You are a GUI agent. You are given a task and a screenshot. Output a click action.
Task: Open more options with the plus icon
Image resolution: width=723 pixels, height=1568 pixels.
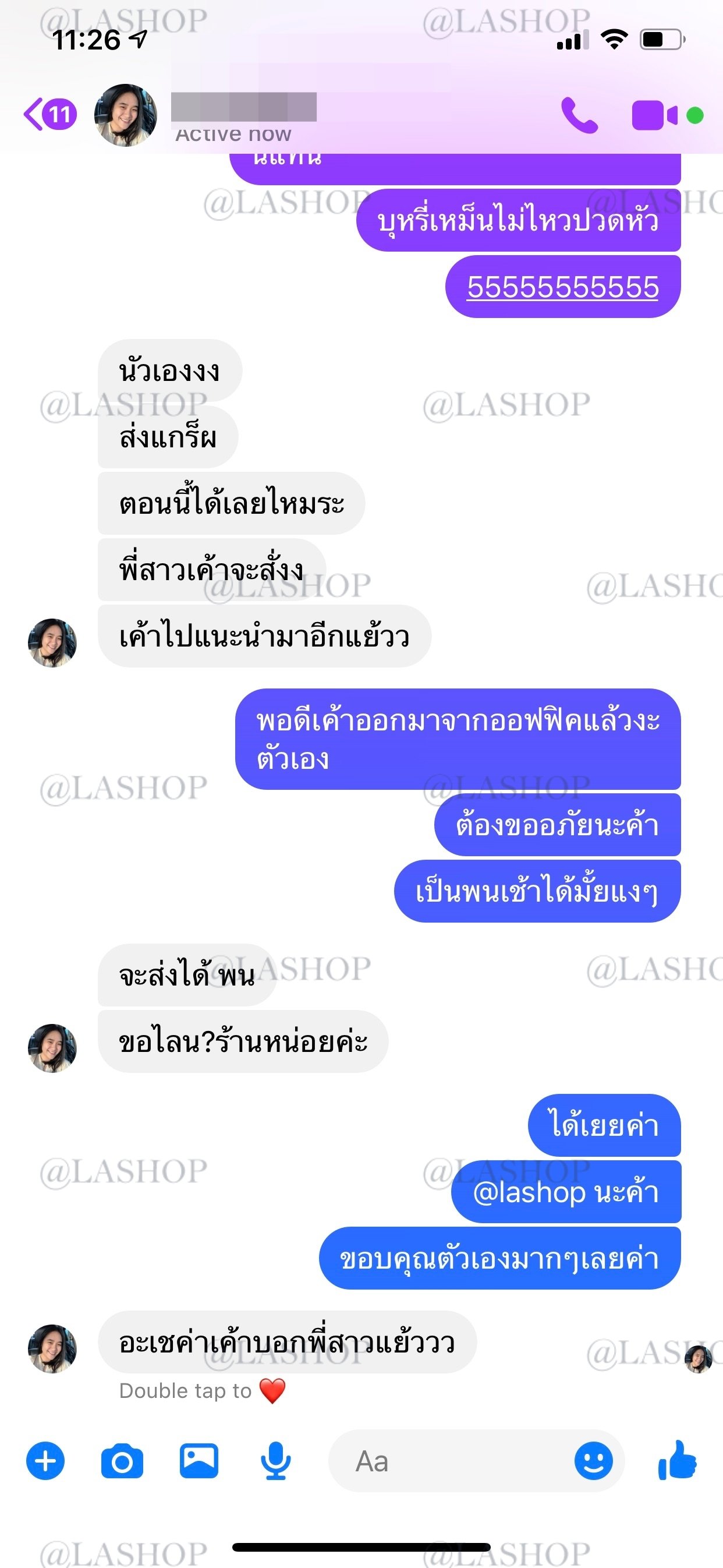pyautogui.click(x=45, y=1461)
